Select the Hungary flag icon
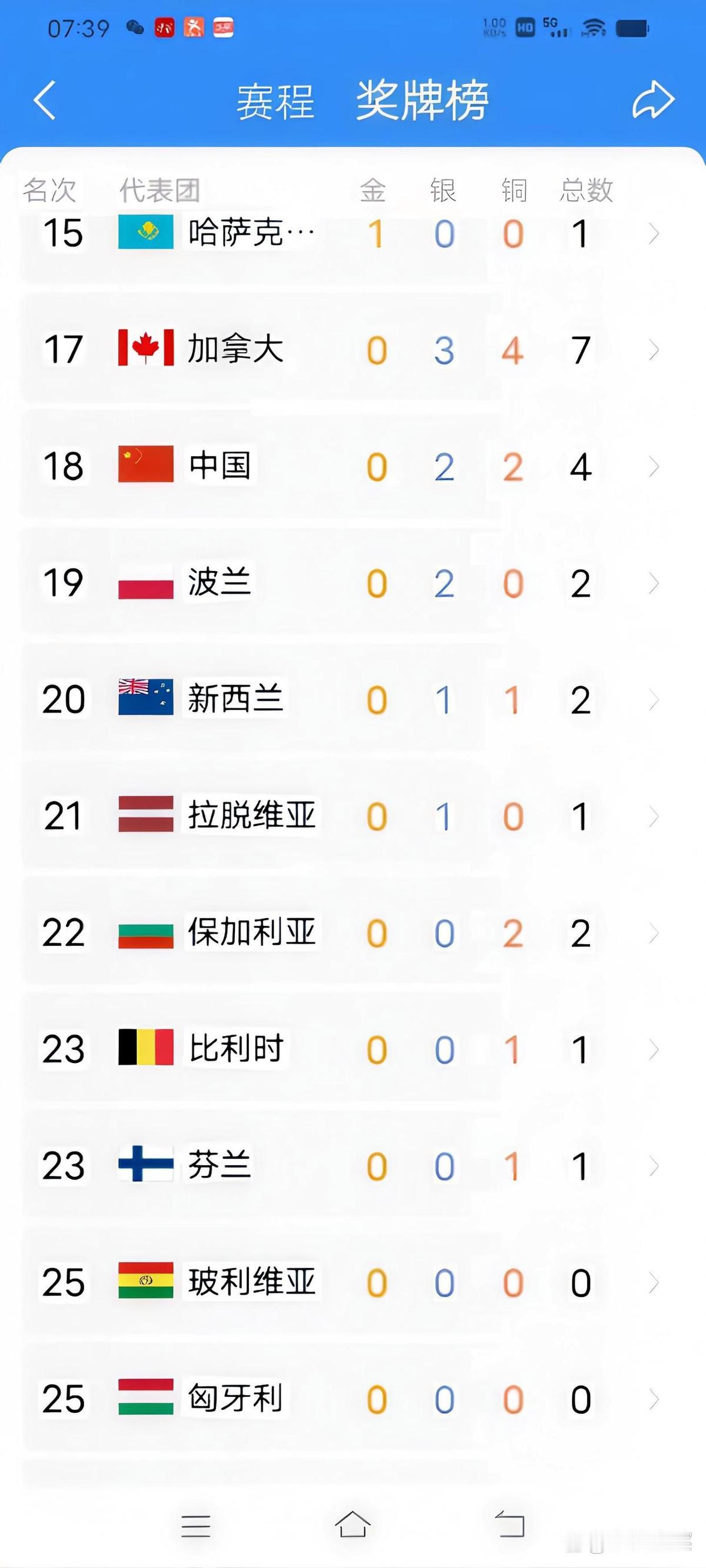The width and height of the screenshot is (706, 1568). pyautogui.click(x=145, y=1398)
